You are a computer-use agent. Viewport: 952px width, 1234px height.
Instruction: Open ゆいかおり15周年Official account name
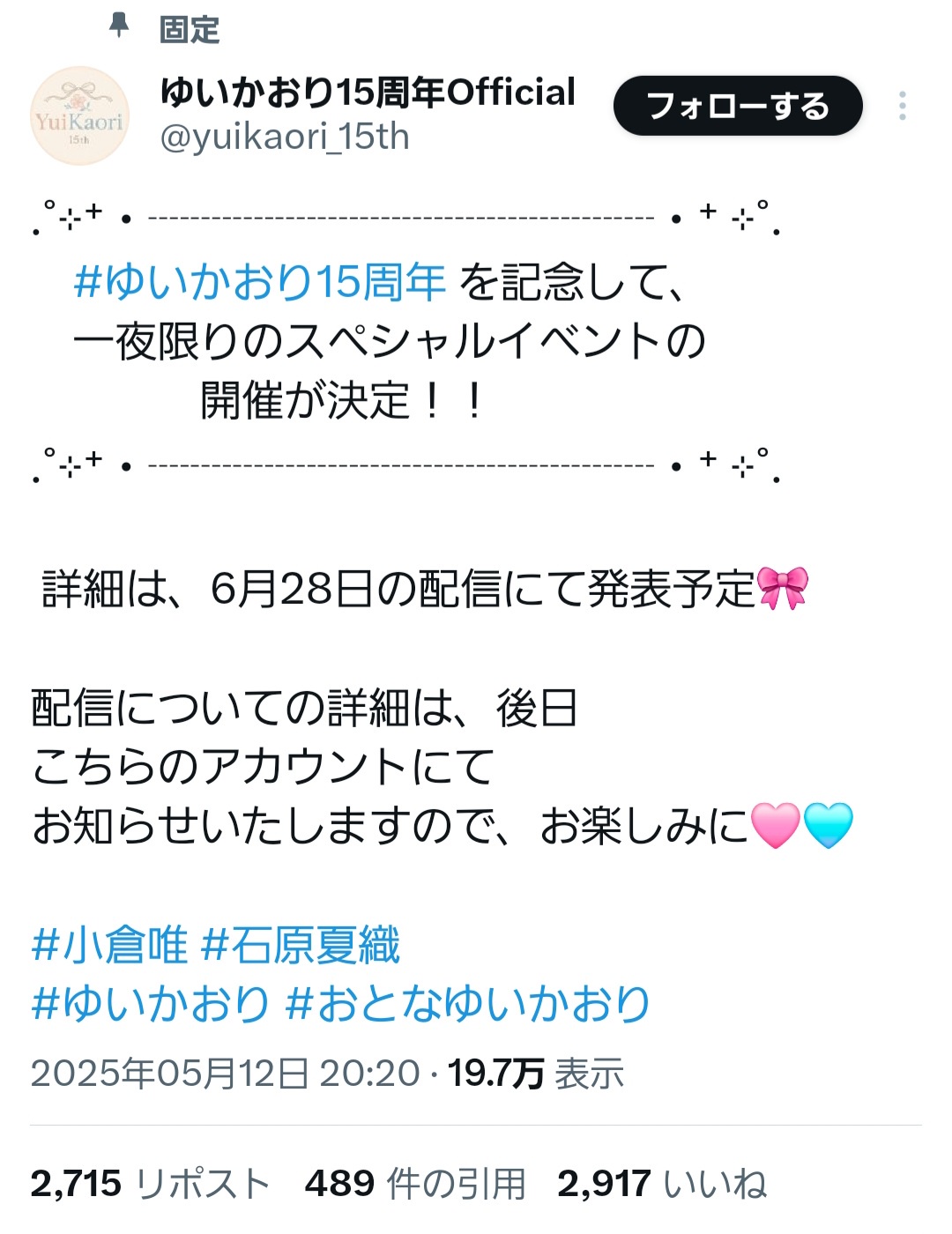click(x=368, y=92)
